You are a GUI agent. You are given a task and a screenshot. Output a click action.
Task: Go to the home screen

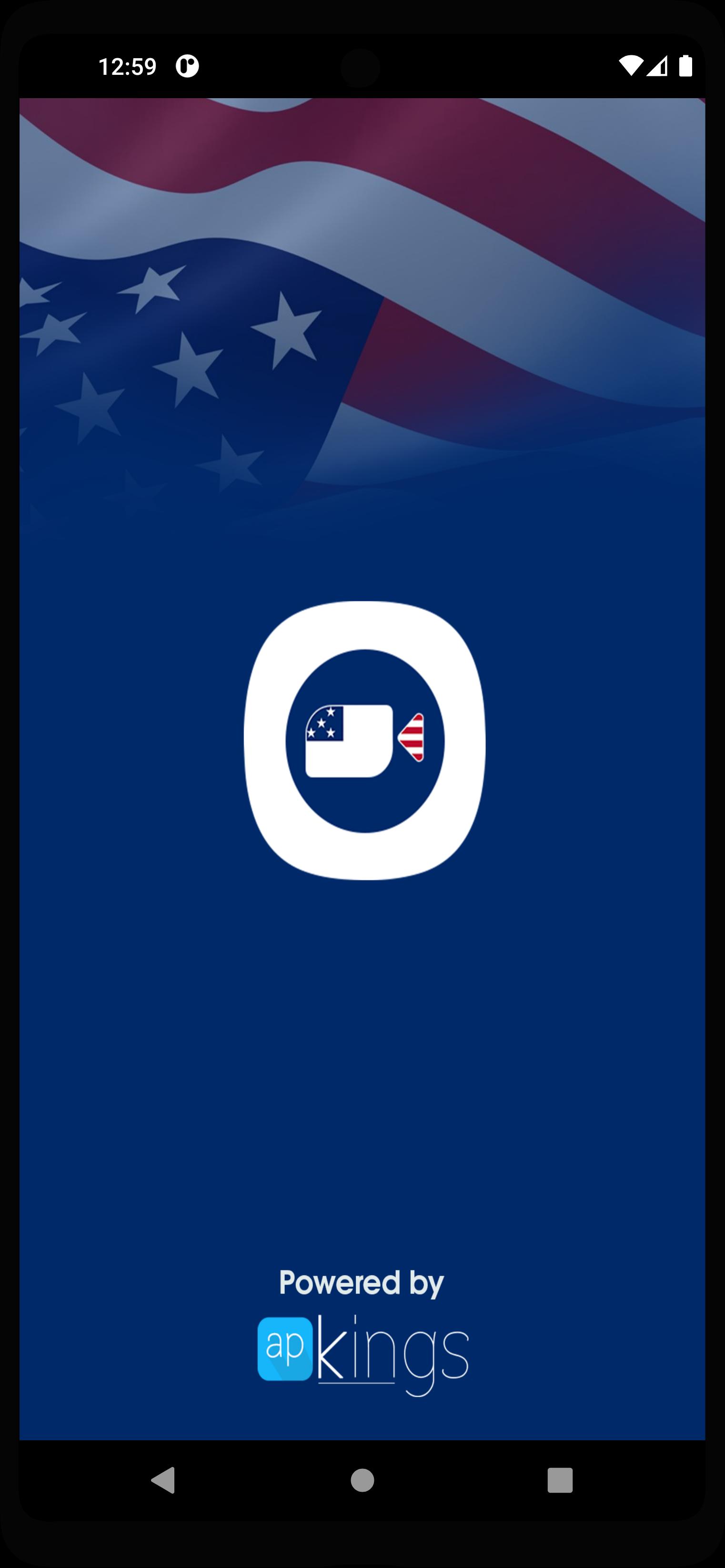pos(362,1480)
